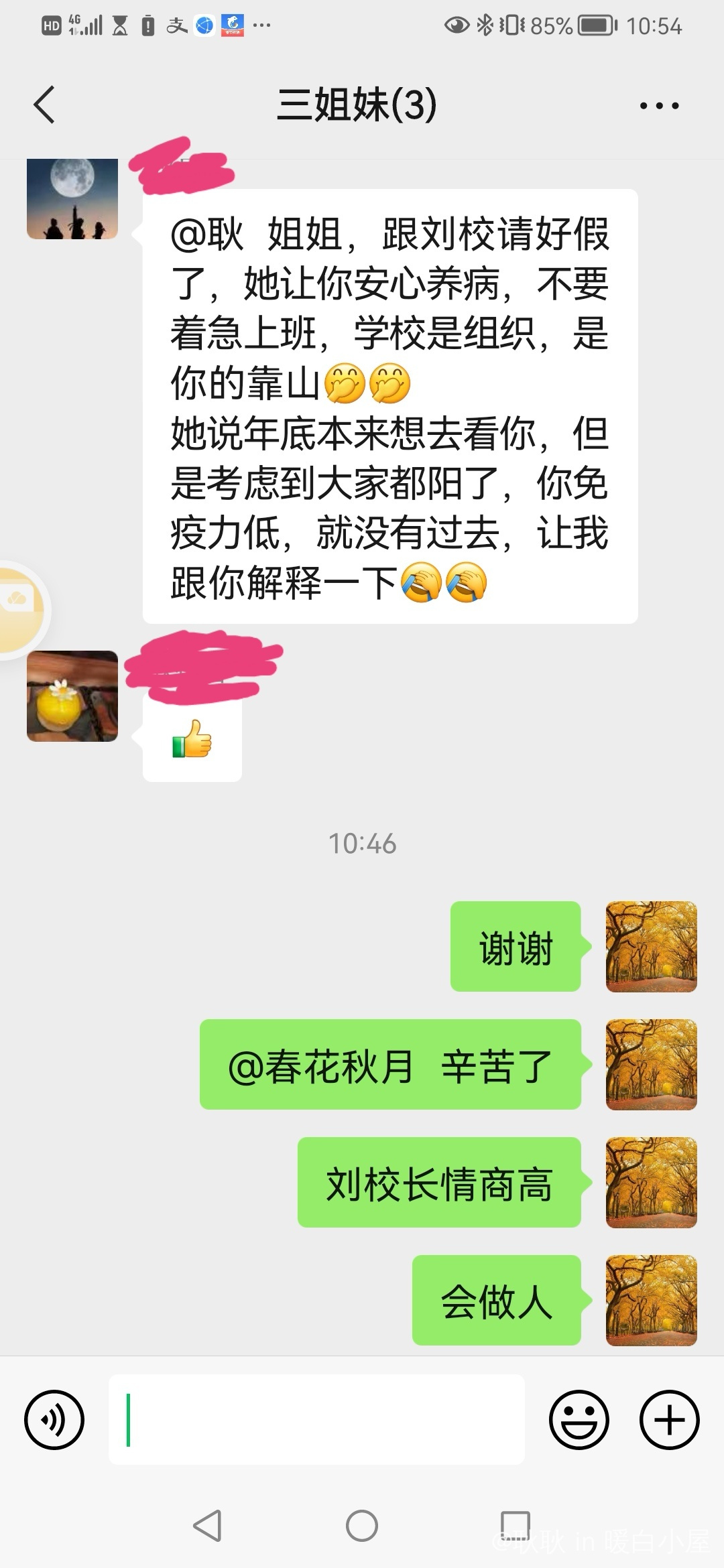724x1568 pixels.
Task: Tap the system back navigation button
Action: [x=207, y=1526]
